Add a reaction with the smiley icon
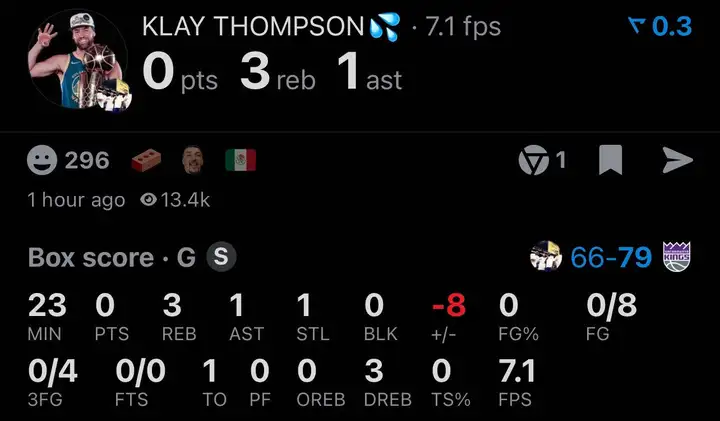 tap(42, 160)
